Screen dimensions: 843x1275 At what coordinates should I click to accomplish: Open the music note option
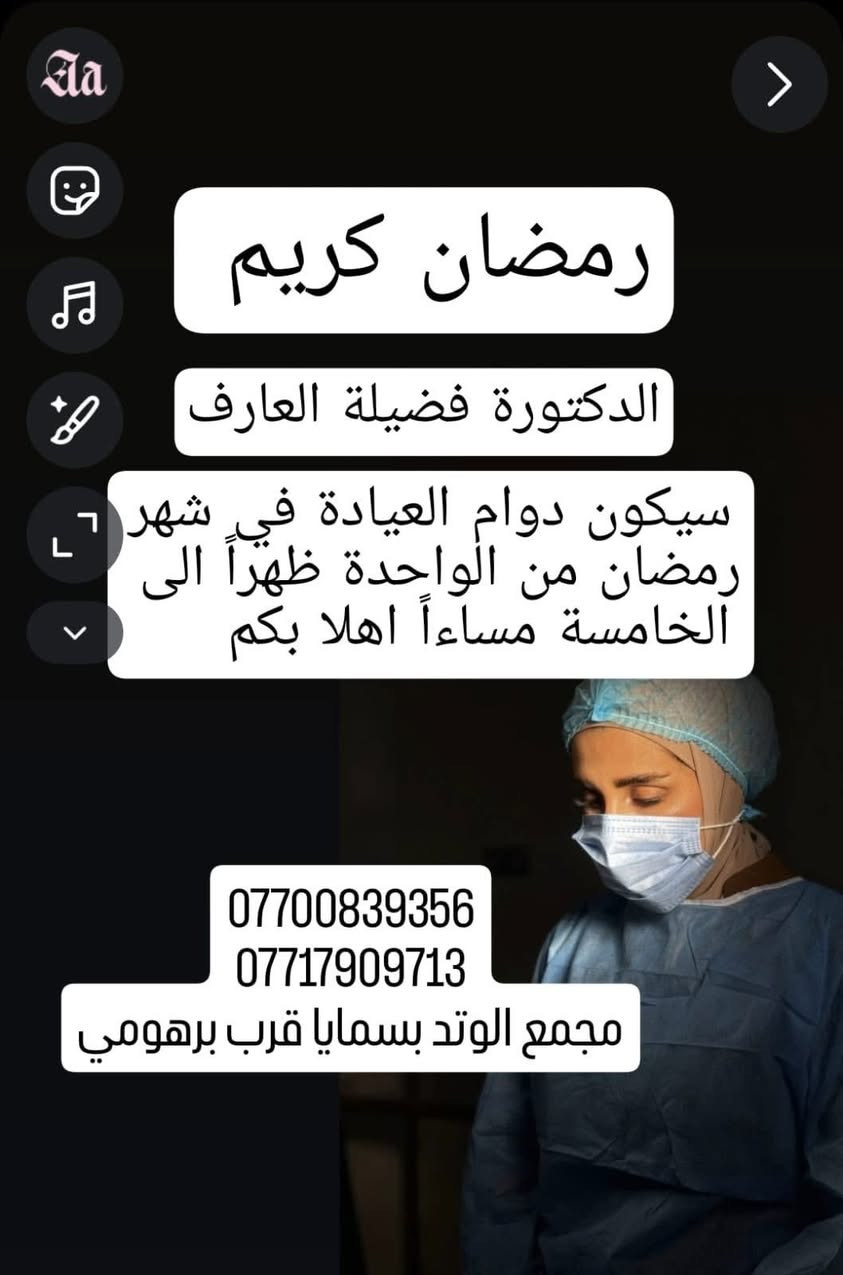[75, 305]
